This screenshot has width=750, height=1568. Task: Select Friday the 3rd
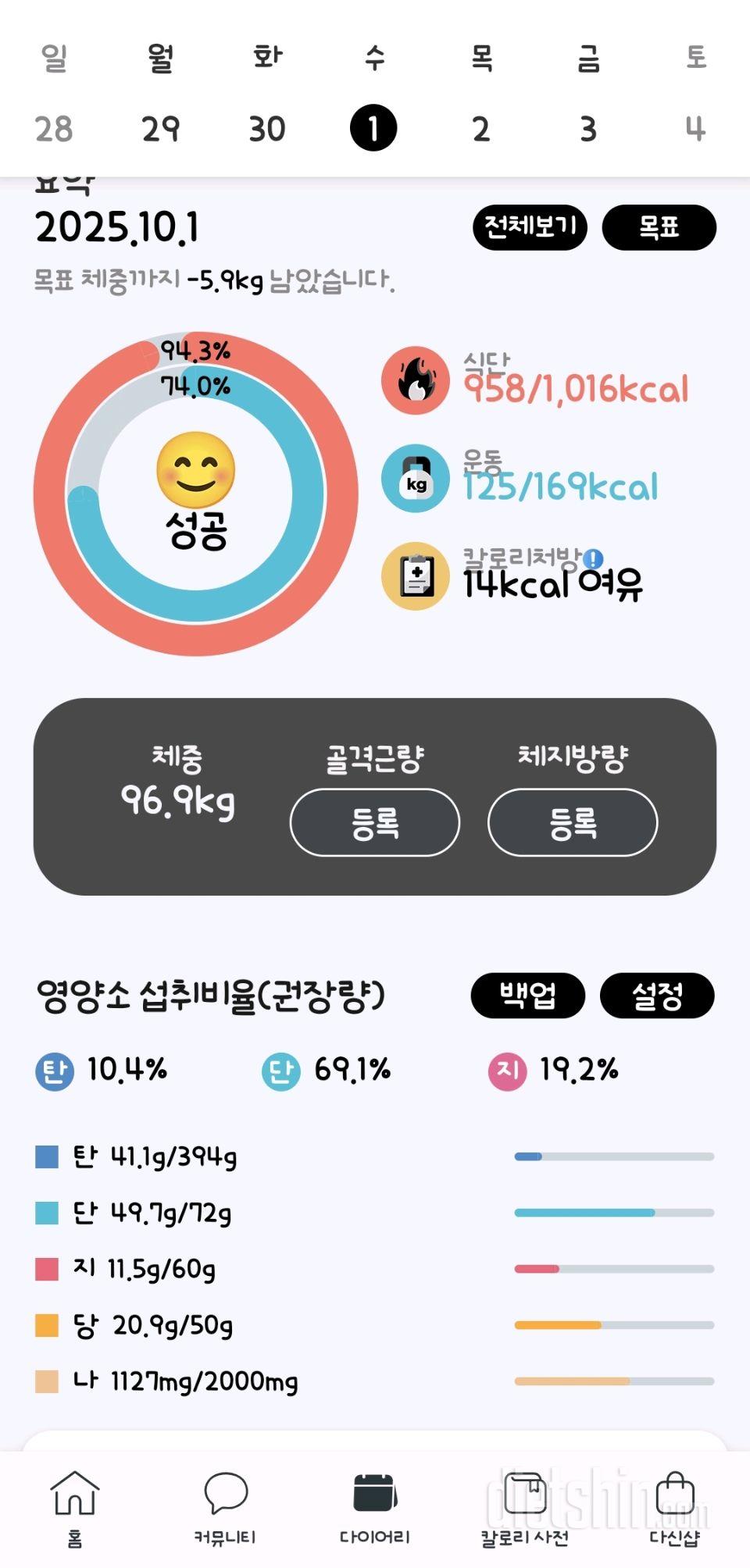click(588, 129)
